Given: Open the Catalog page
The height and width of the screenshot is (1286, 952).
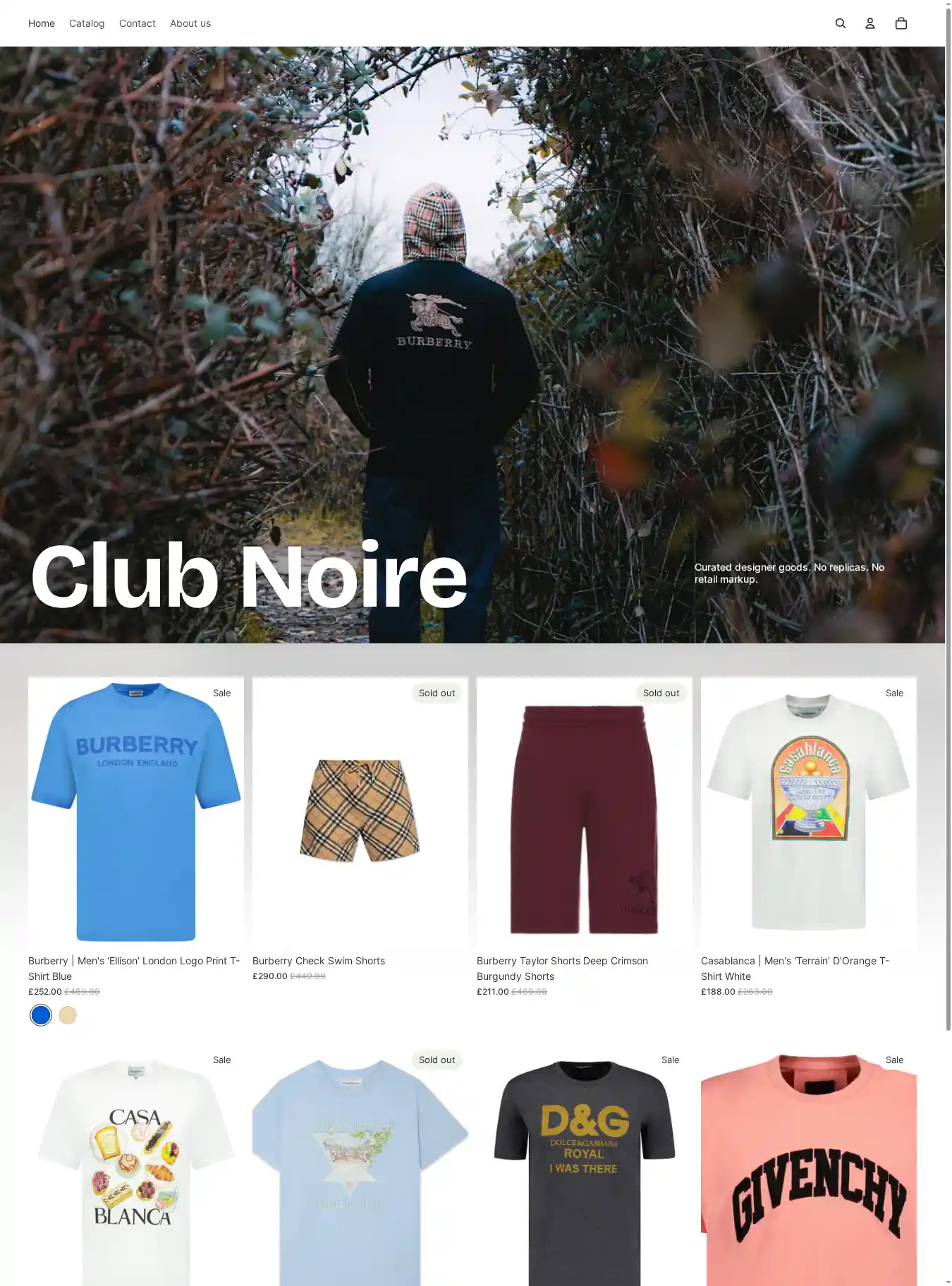Looking at the screenshot, I should coord(87,23).
